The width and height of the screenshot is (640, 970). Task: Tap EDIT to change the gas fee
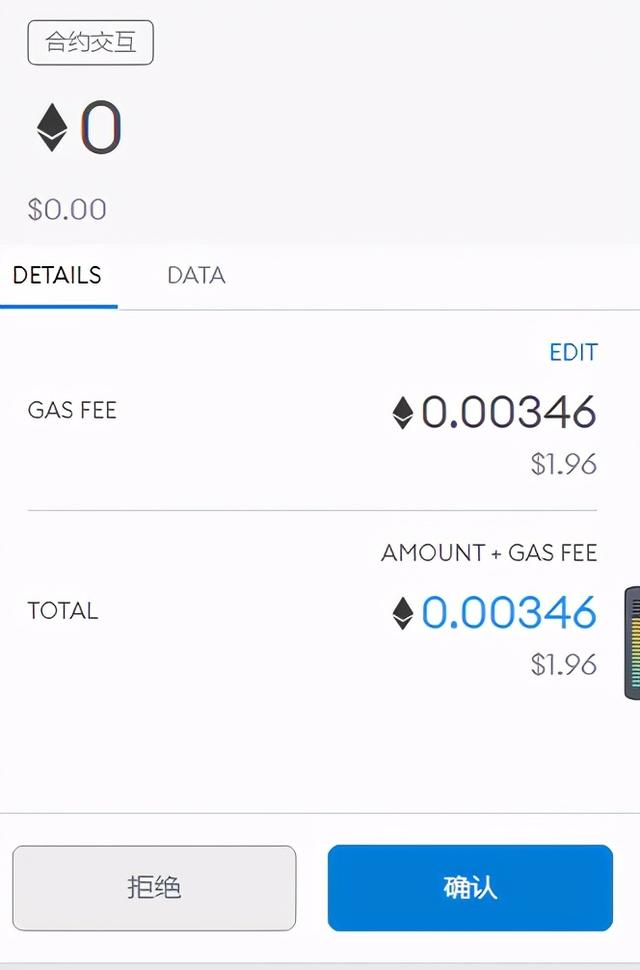click(573, 352)
